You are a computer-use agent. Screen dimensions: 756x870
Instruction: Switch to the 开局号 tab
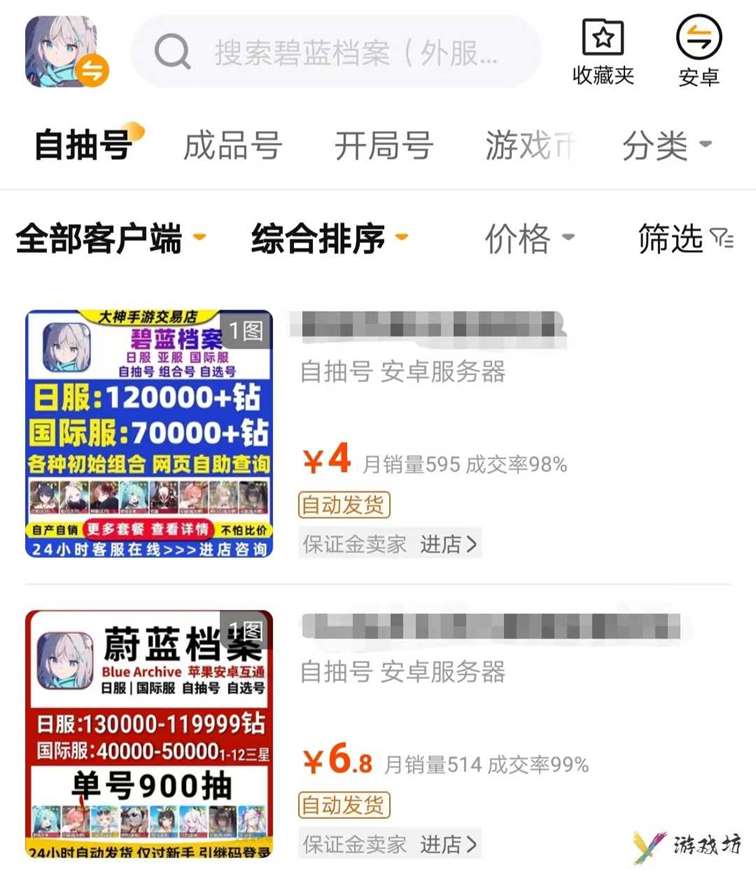point(384,146)
